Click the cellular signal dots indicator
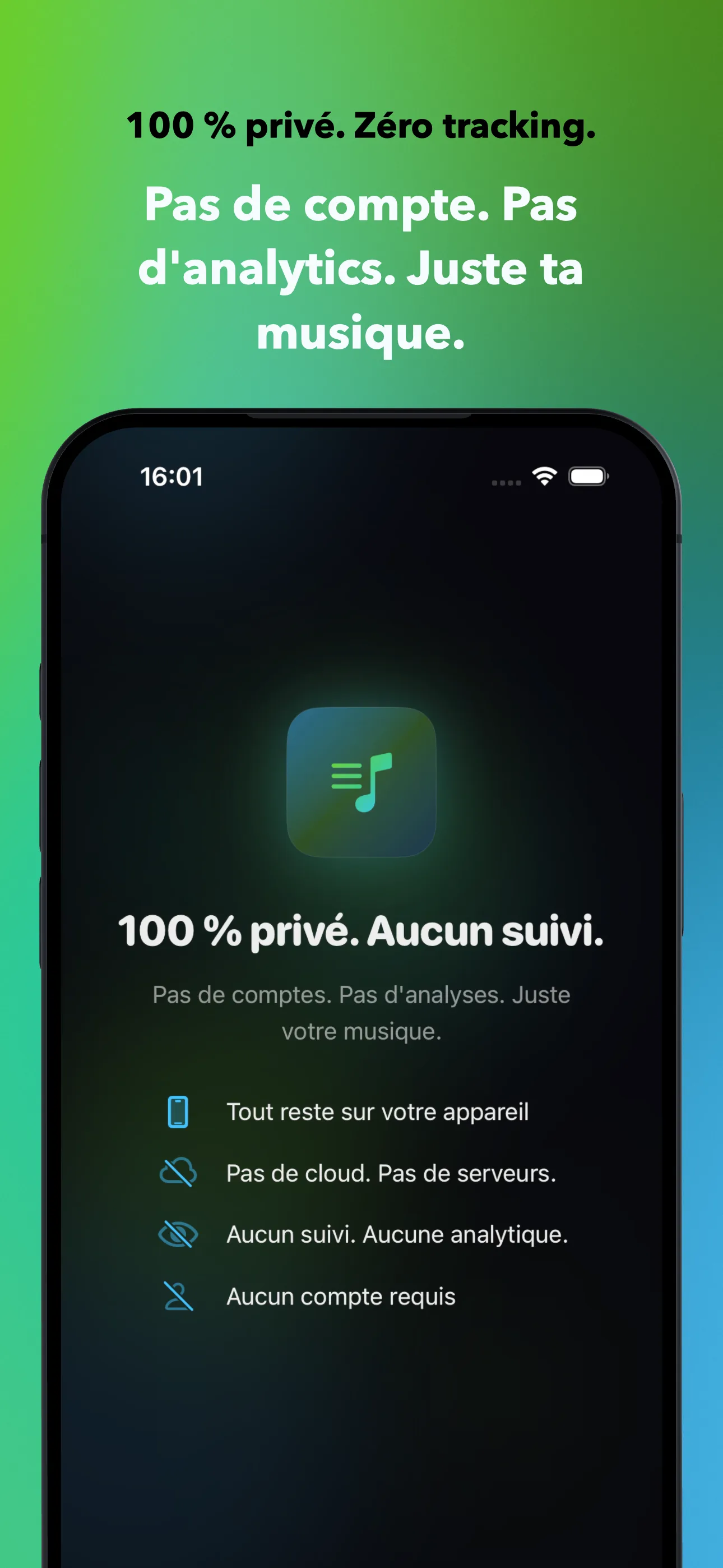Screen dimensions: 723x1568 click(506, 482)
